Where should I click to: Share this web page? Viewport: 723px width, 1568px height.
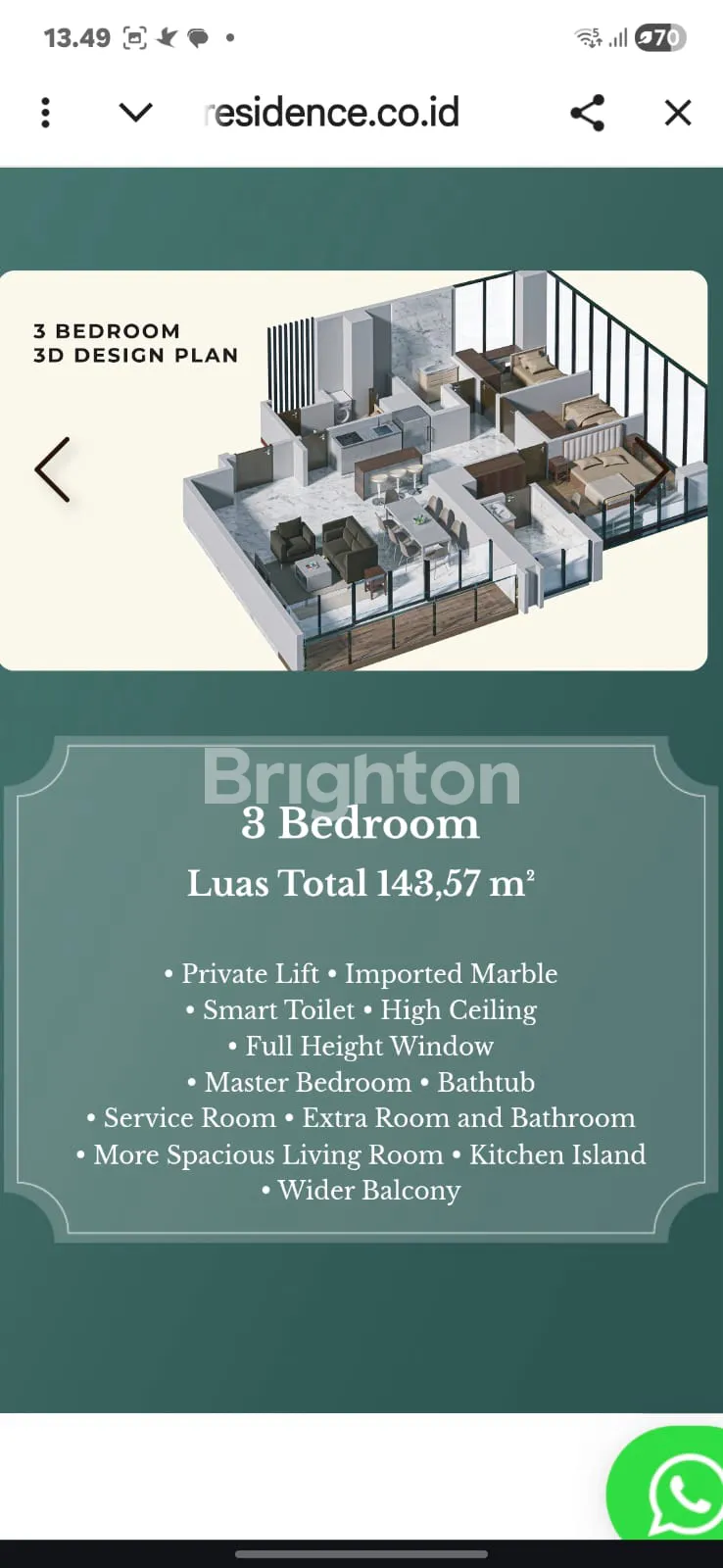587,113
